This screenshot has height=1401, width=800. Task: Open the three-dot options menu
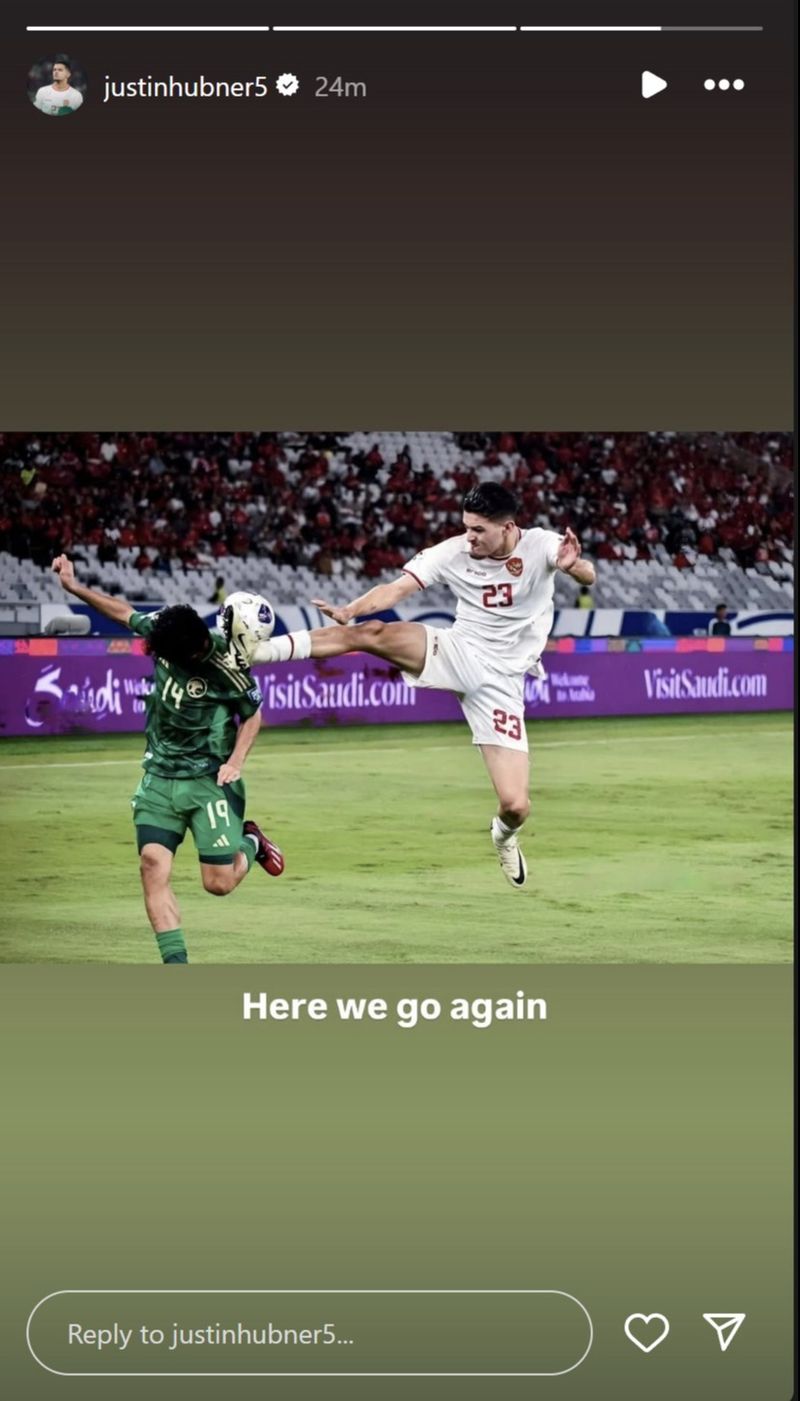point(724,85)
